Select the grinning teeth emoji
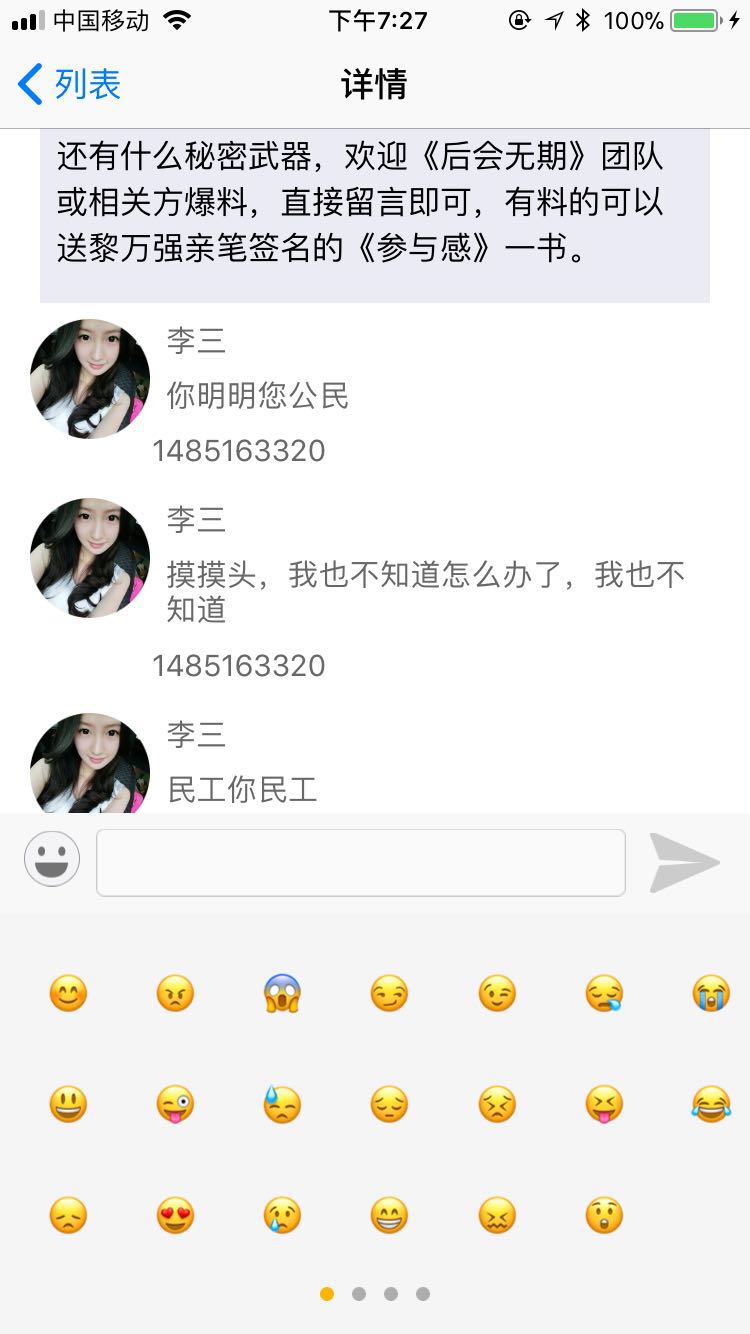750x1334 pixels. (389, 1216)
